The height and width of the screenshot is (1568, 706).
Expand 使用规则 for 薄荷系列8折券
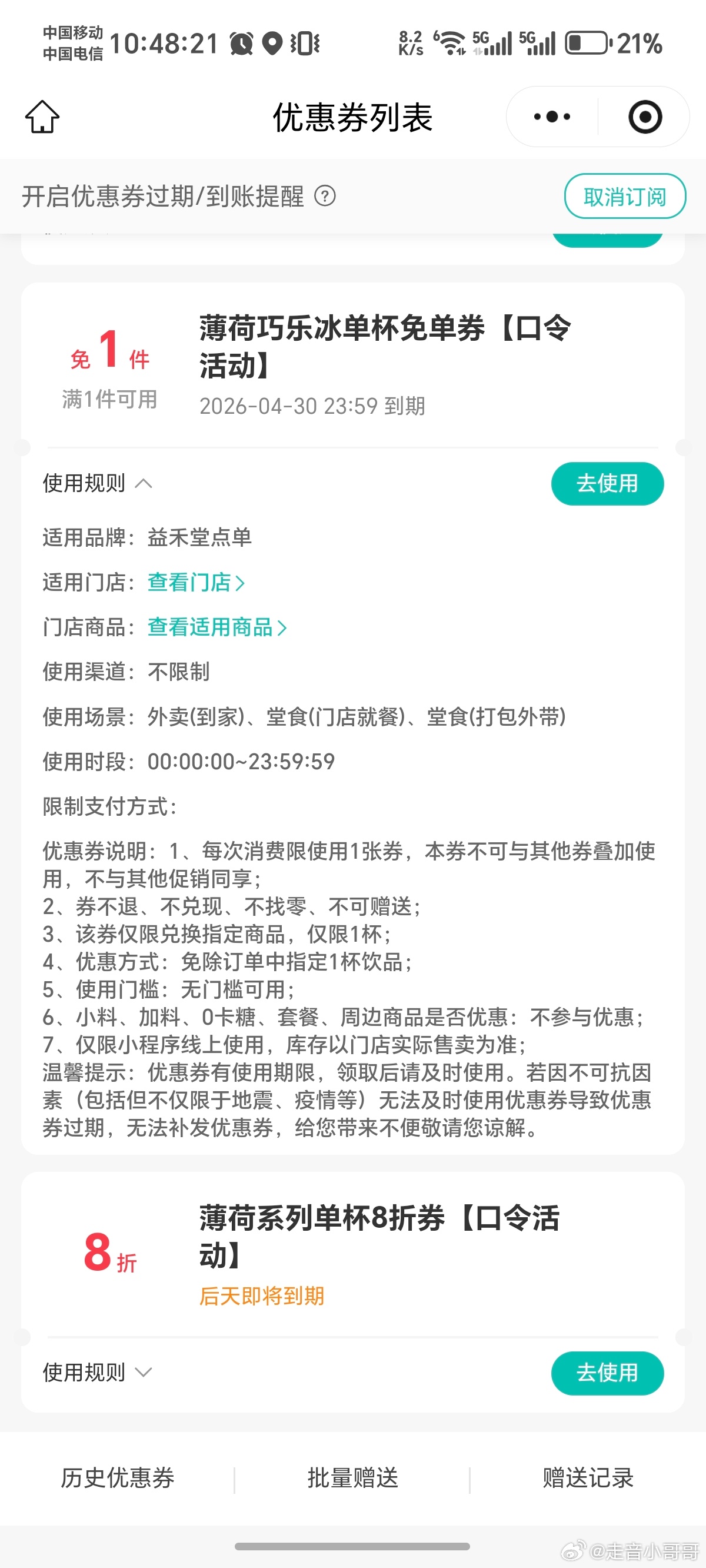98,1373
